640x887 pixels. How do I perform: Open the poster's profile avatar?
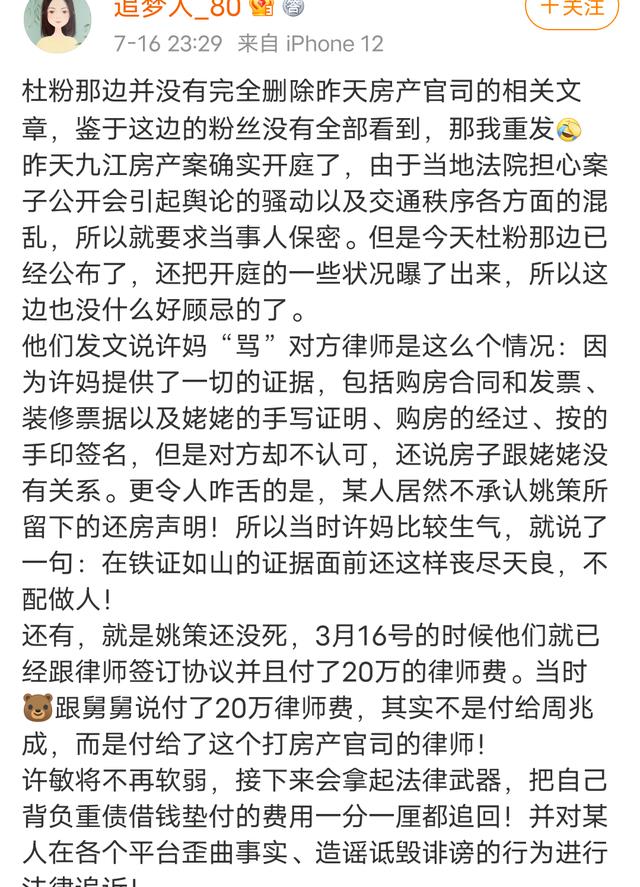click(x=57, y=20)
